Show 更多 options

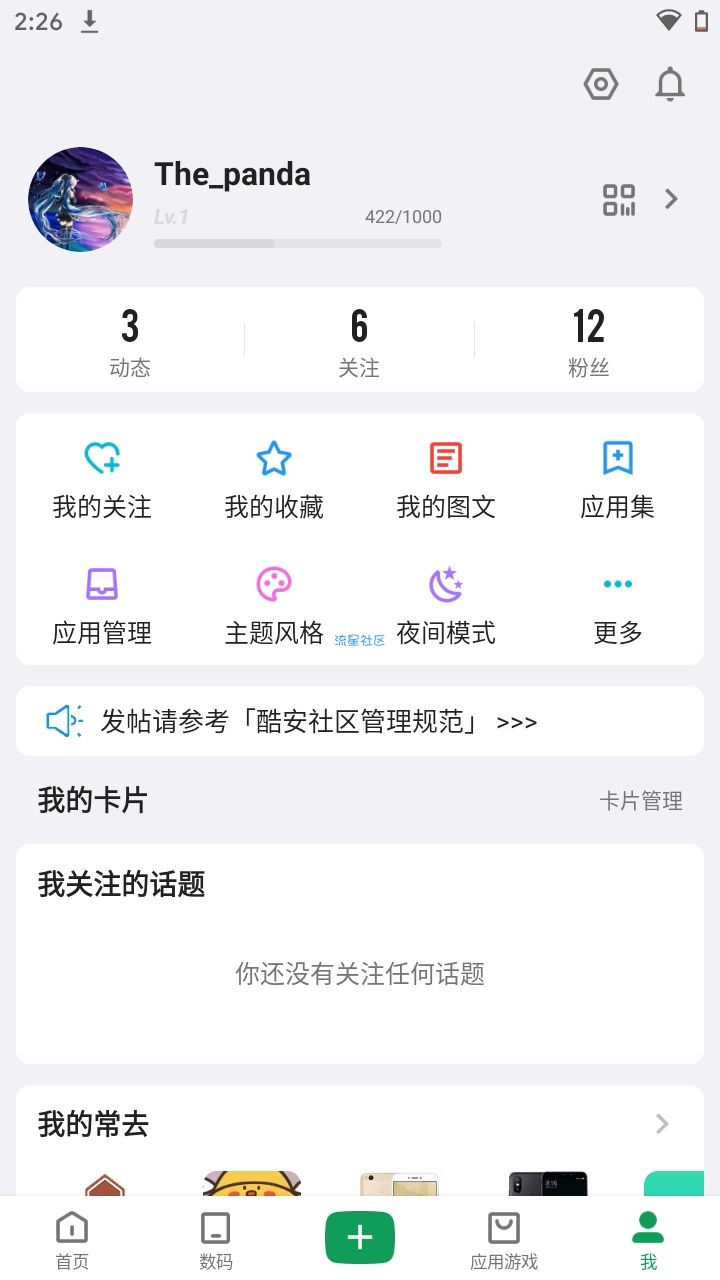tap(617, 605)
